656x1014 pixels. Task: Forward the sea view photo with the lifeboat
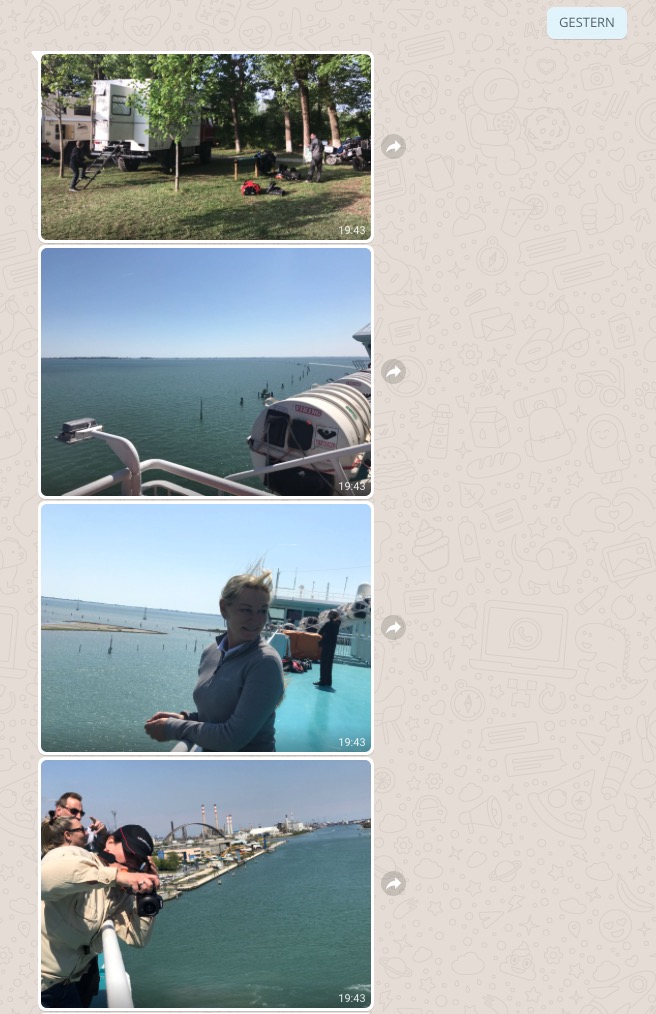coord(394,371)
